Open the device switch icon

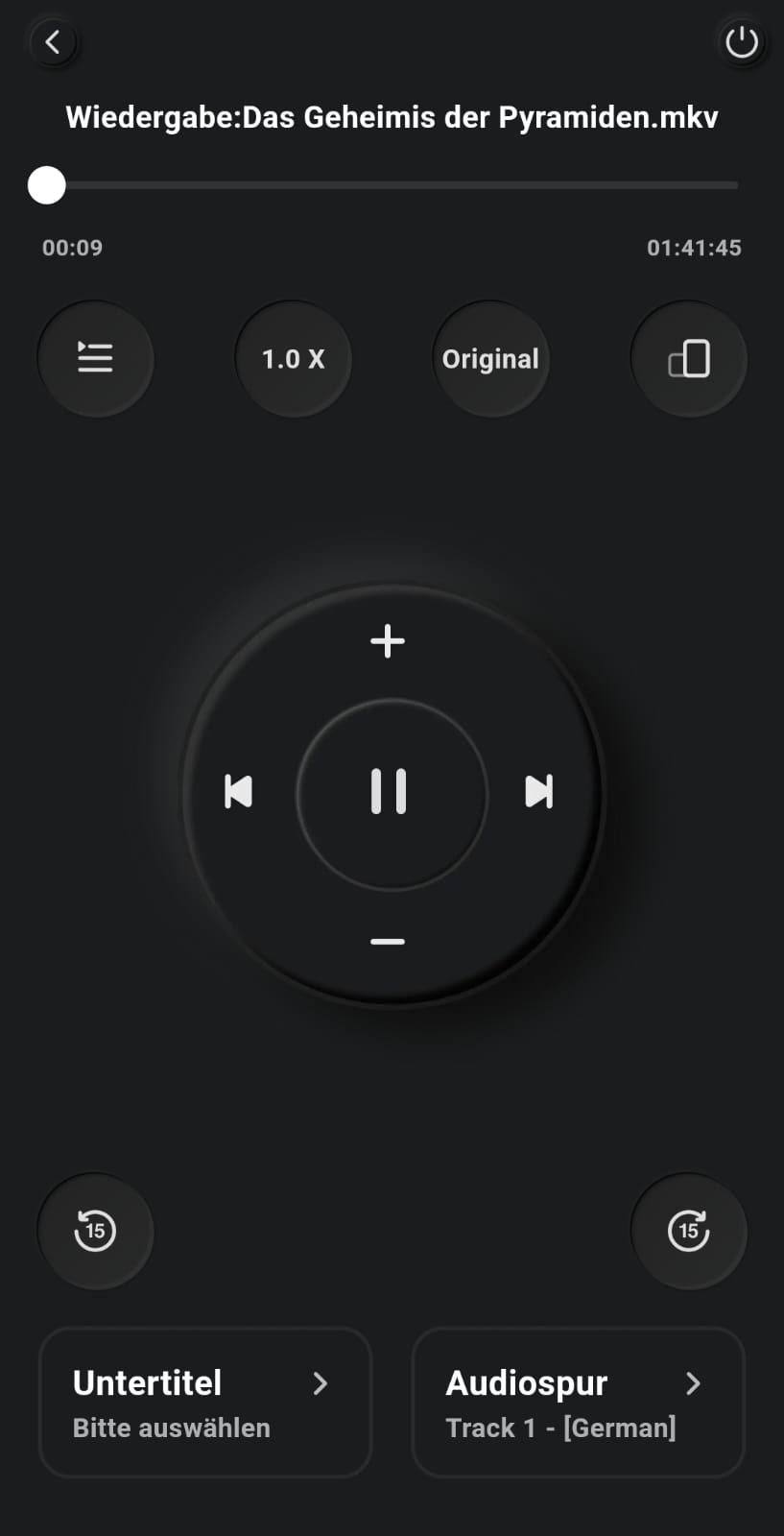(x=688, y=358)
